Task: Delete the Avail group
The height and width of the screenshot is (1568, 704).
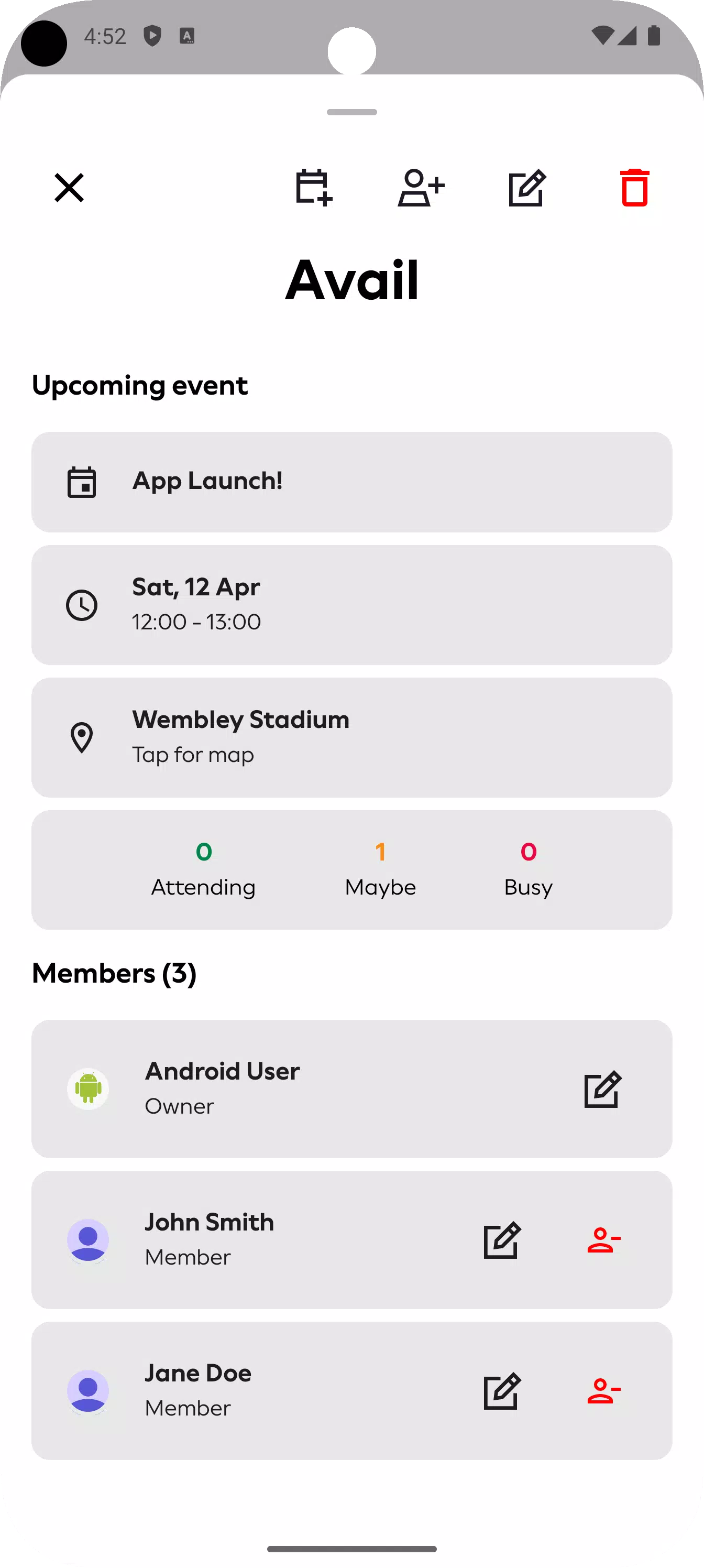Action: 634,188
